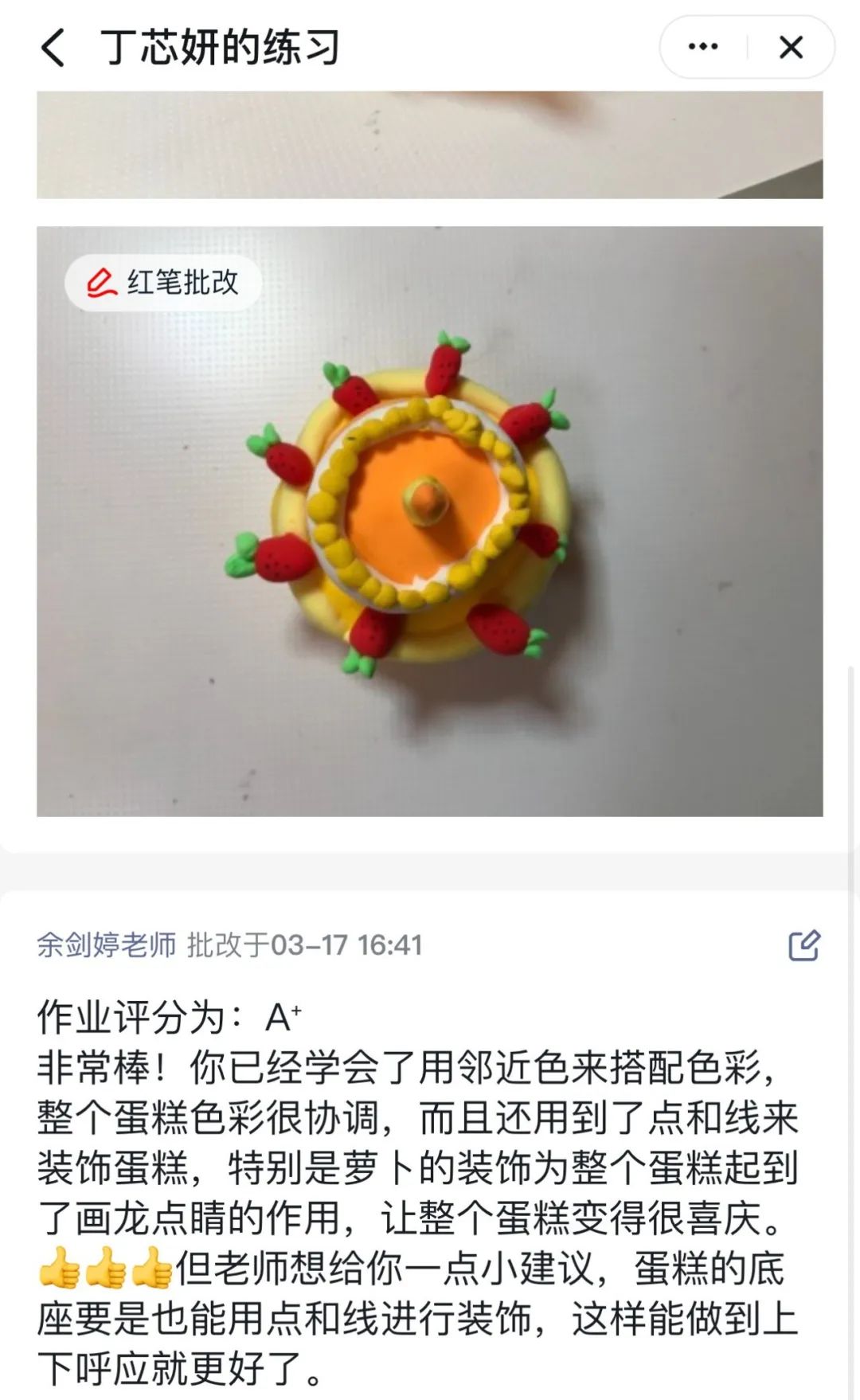Close the mini program with X
The image size is (860, 1400).
(790, 48)
